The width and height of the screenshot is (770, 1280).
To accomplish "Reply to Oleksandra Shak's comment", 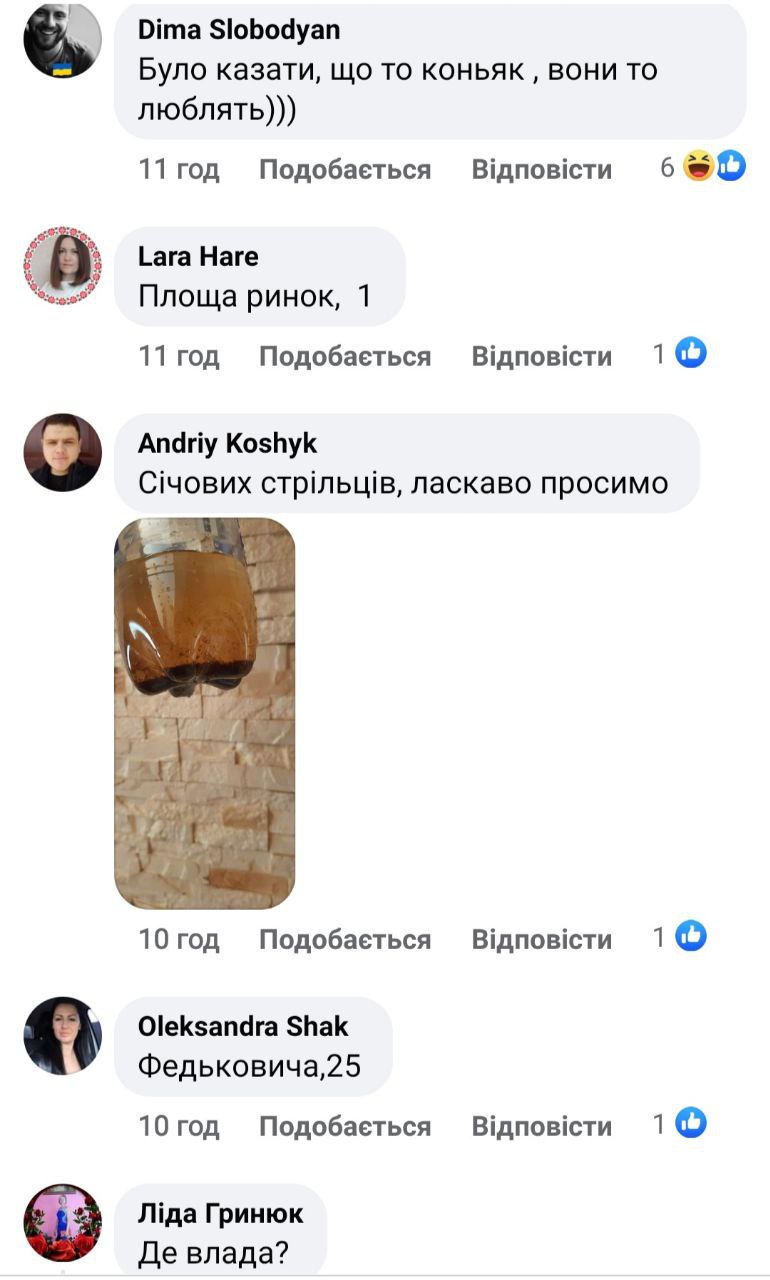I will pos(541,1126).
